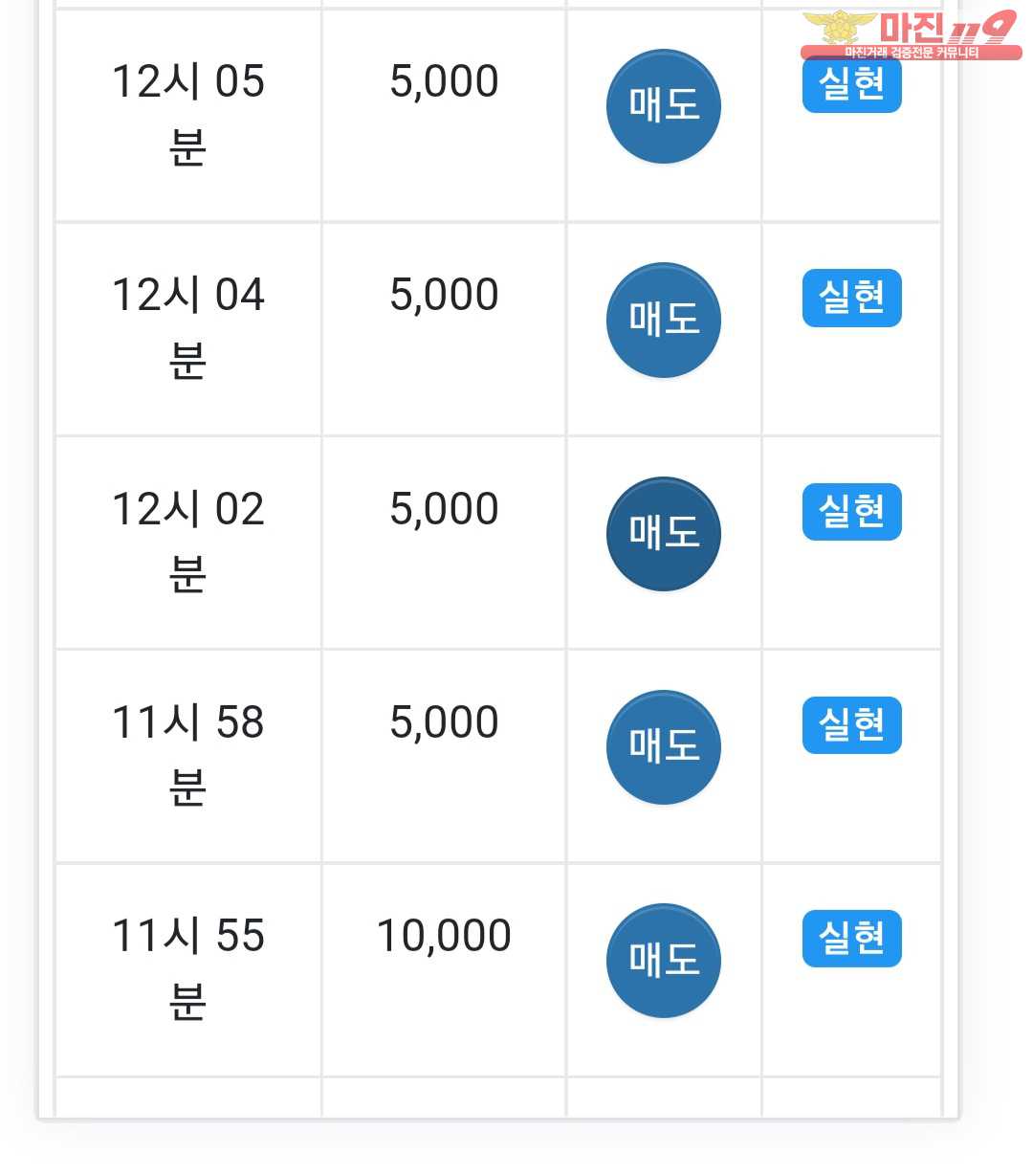Tap the 매도 button for 12시 04분
This screenshot has height=1176, width=1033.
663,320
